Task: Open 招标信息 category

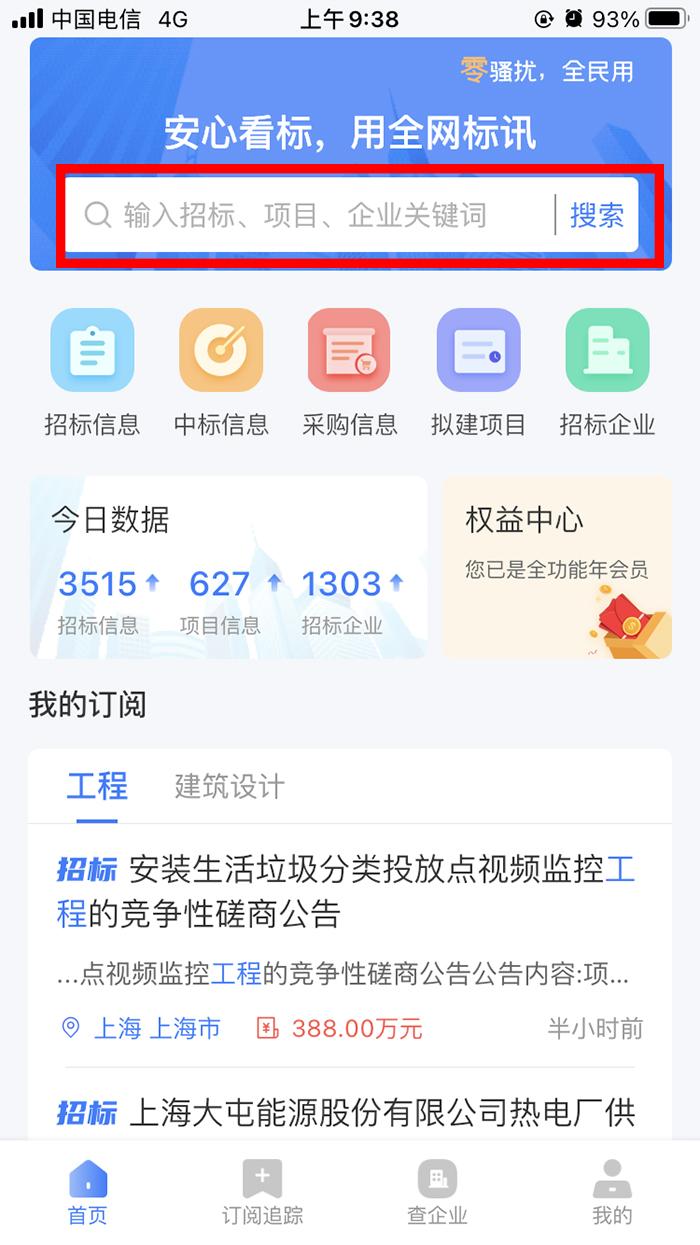Action: tap(92, 372)
